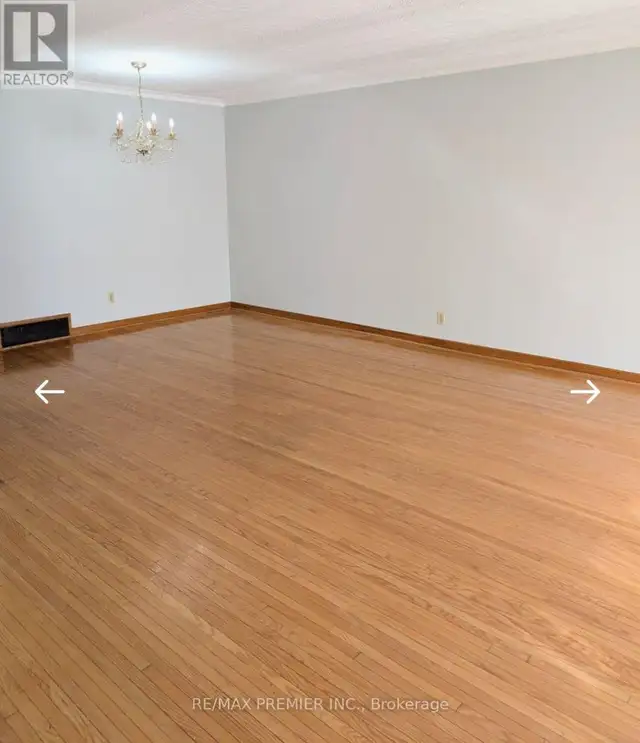Advance to the next listing photo
640x743 pixels.
click(586, 392)
